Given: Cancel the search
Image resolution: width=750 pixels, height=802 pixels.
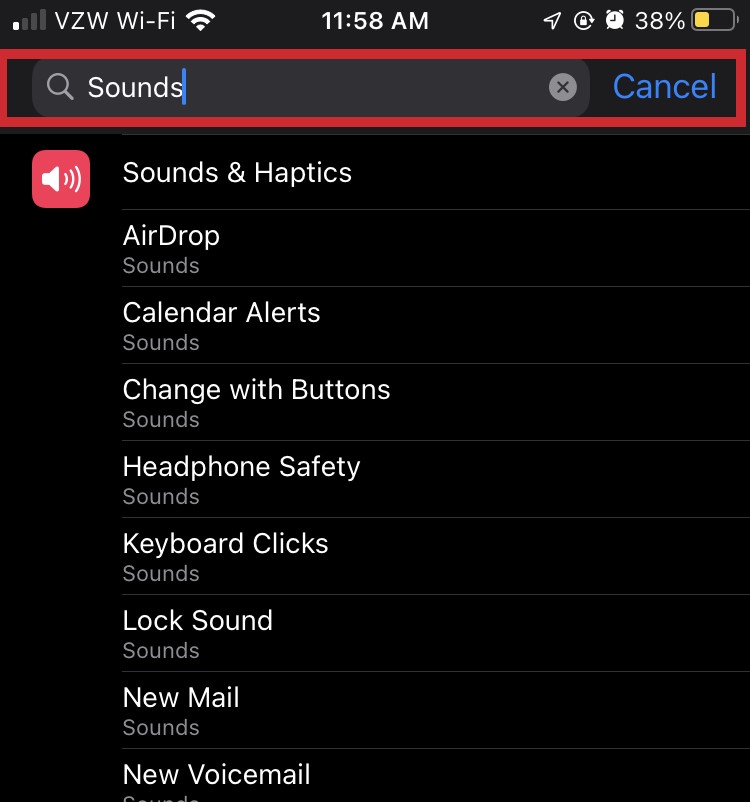Looking at the screenshot, I should (664, 87).
